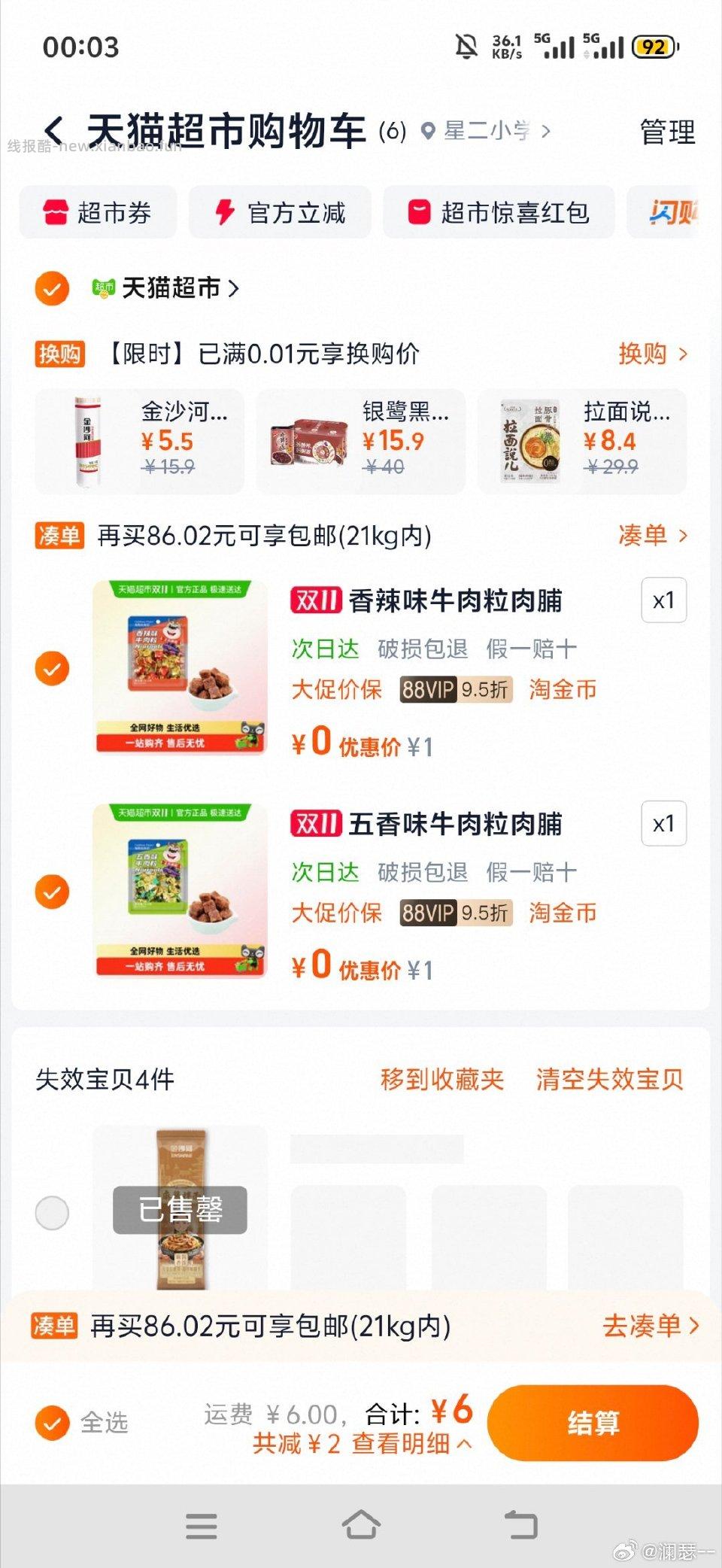Tap 管理 to enter manage mode
The image size is (722, 1568).
pyautogui.click(x=668, y=129)
